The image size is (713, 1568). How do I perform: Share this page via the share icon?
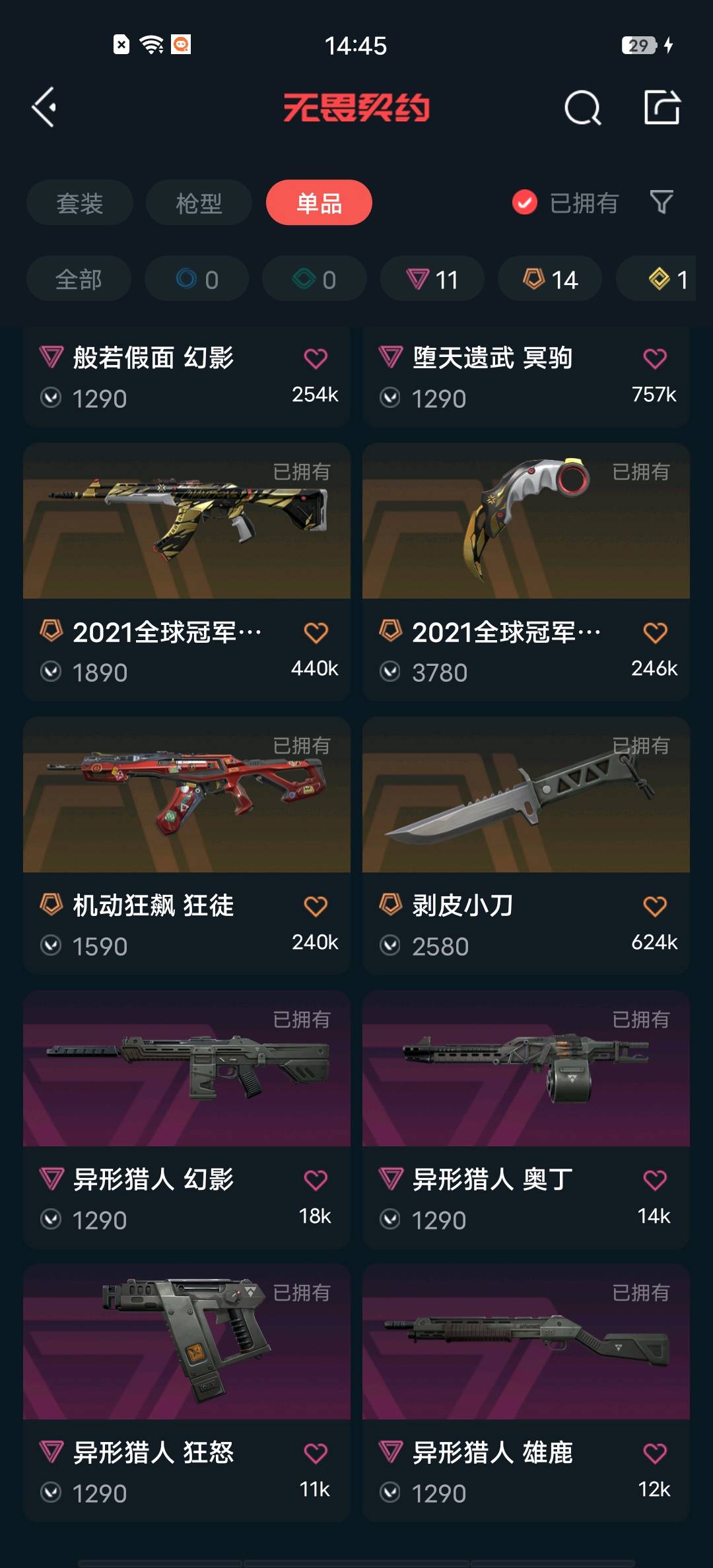point(662,108)
